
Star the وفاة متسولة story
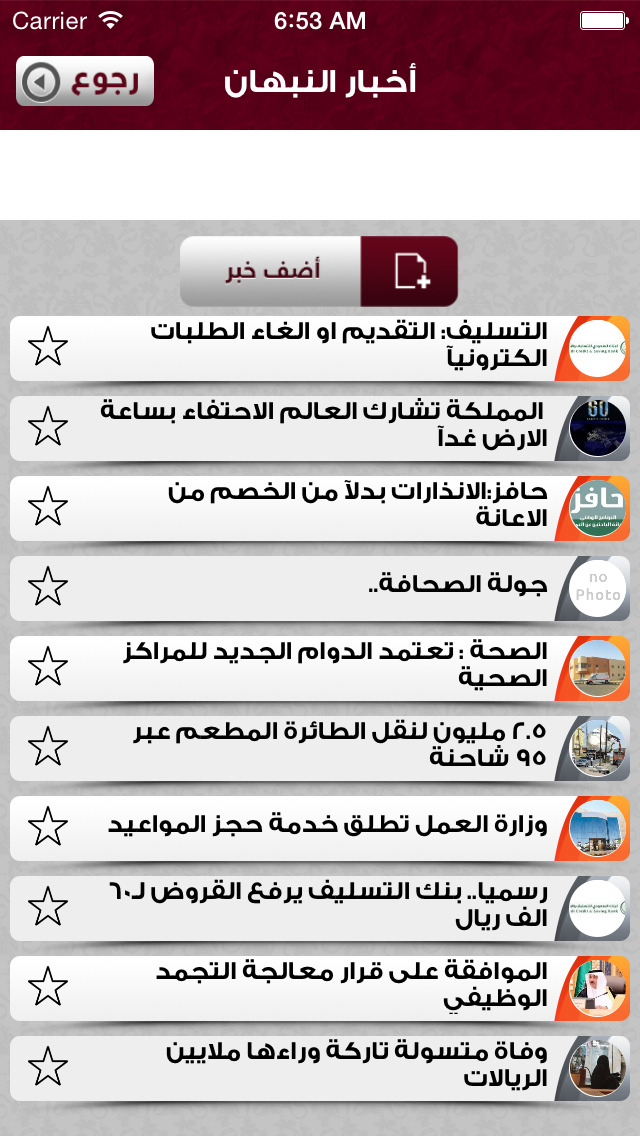tap(48, 1066)
